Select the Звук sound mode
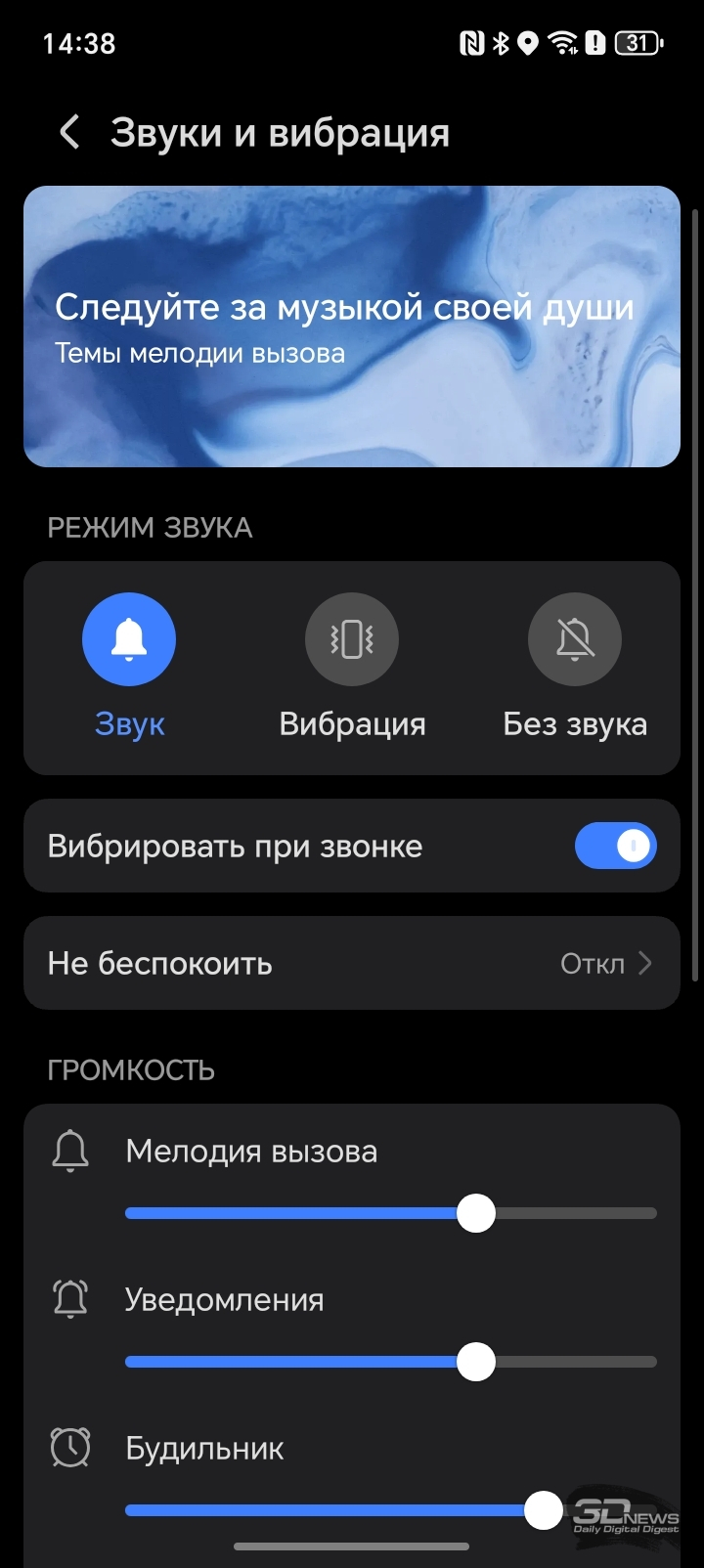 point(129,639)
